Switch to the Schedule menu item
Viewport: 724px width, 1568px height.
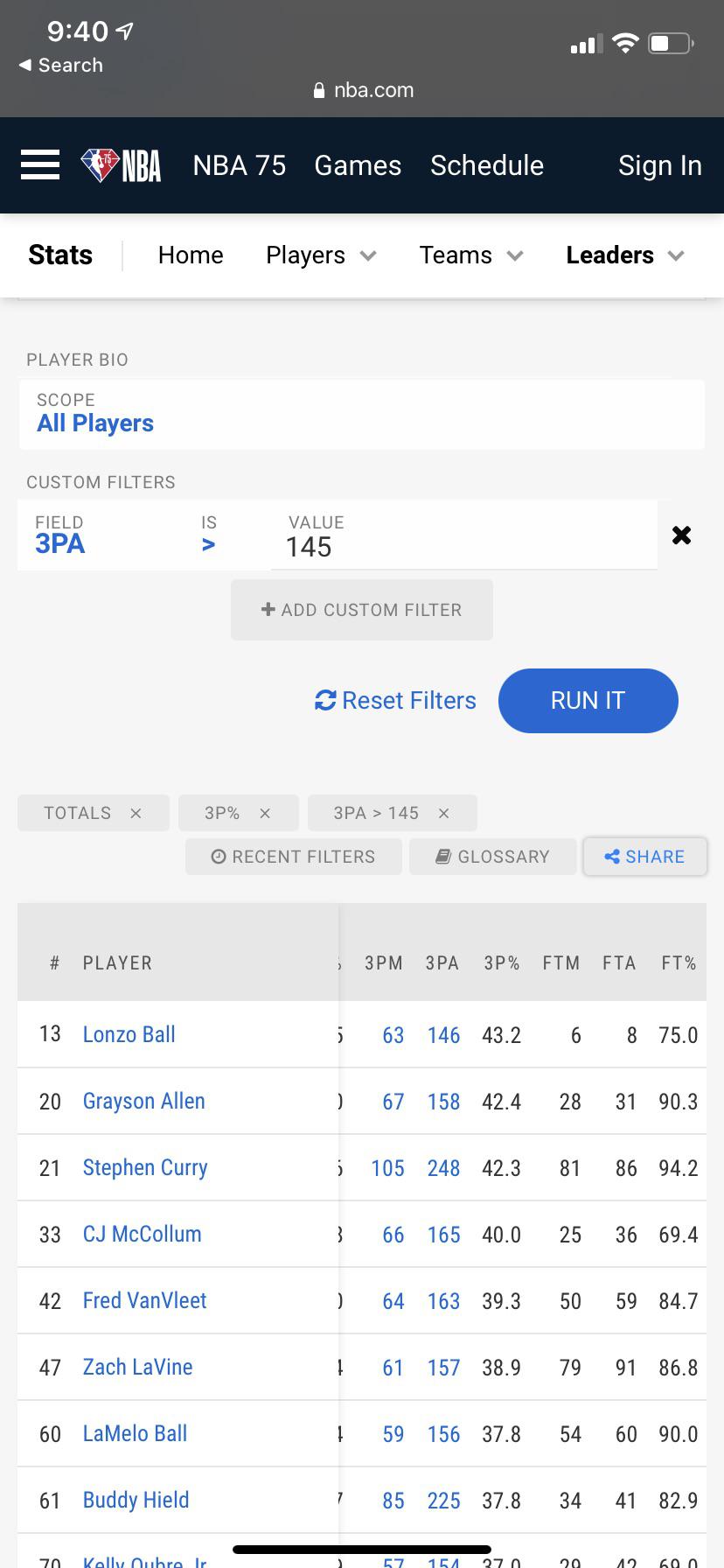click(486, 165)
